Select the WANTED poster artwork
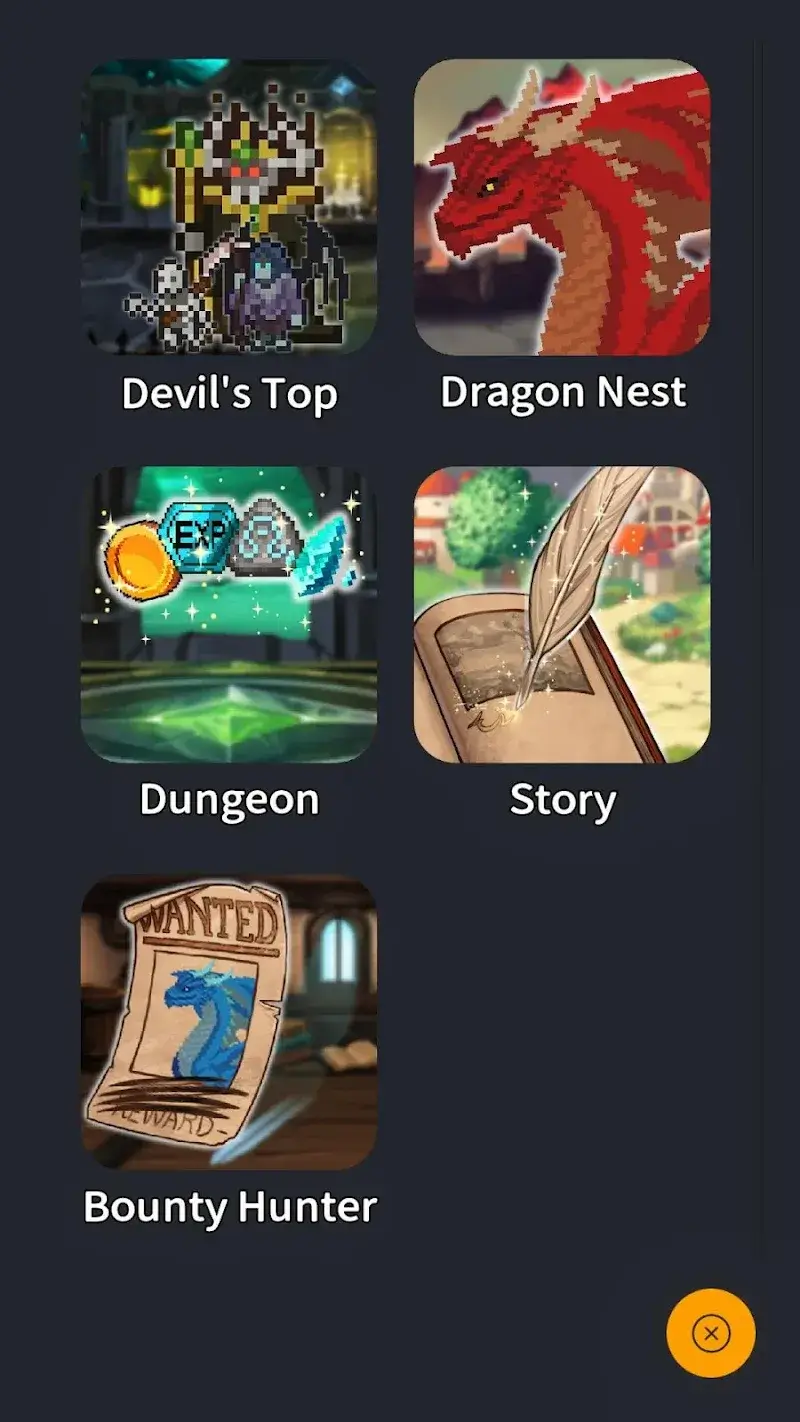The image size is (800, 1422). click(228, 1022)
